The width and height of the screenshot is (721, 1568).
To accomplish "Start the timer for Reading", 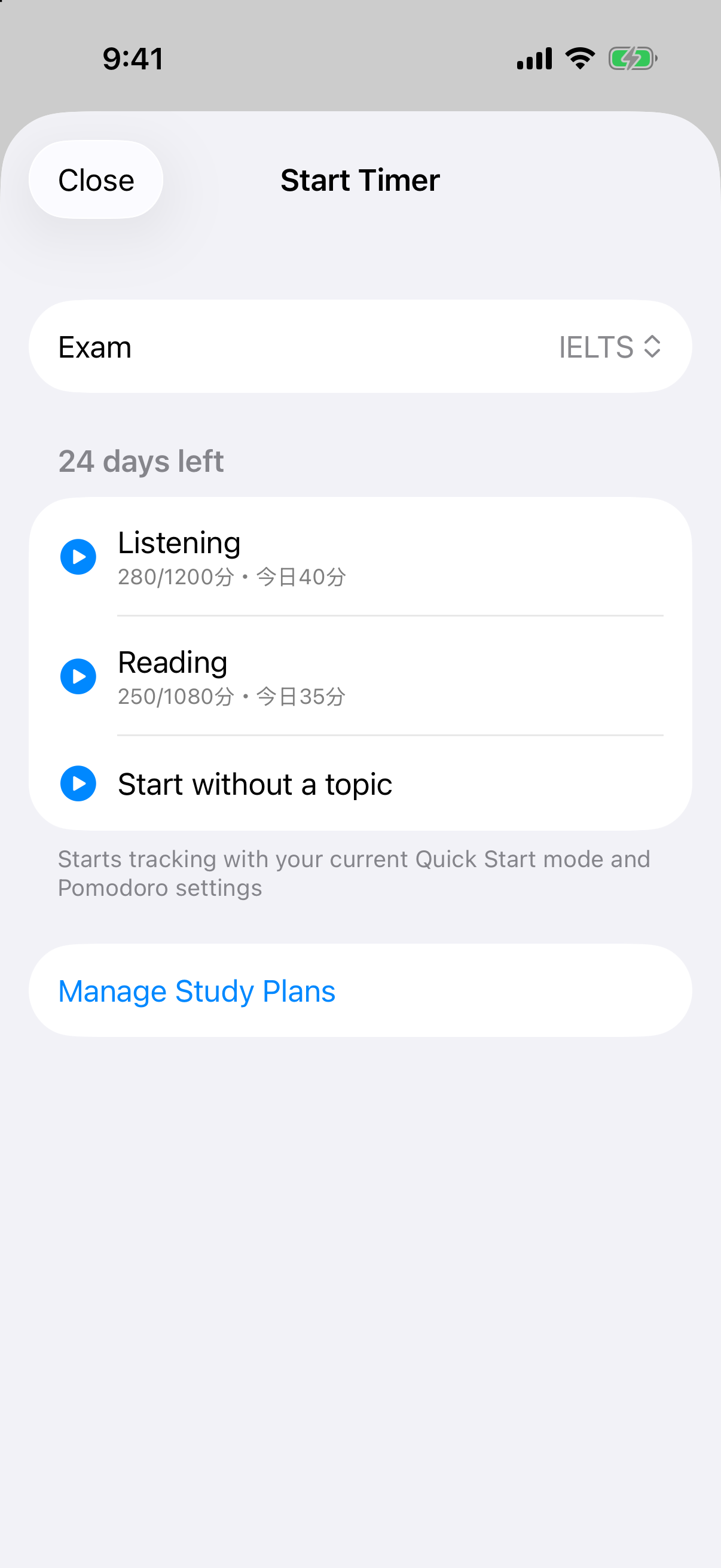I will coord(360,676).
